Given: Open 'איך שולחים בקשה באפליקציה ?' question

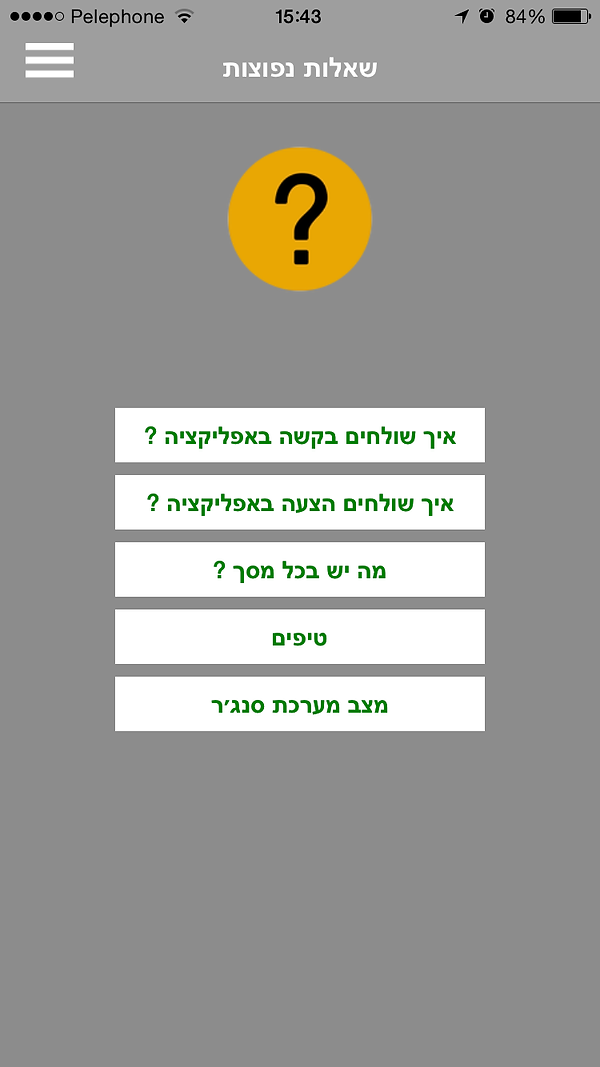Looking at the screenshot, I should [300, 435].
